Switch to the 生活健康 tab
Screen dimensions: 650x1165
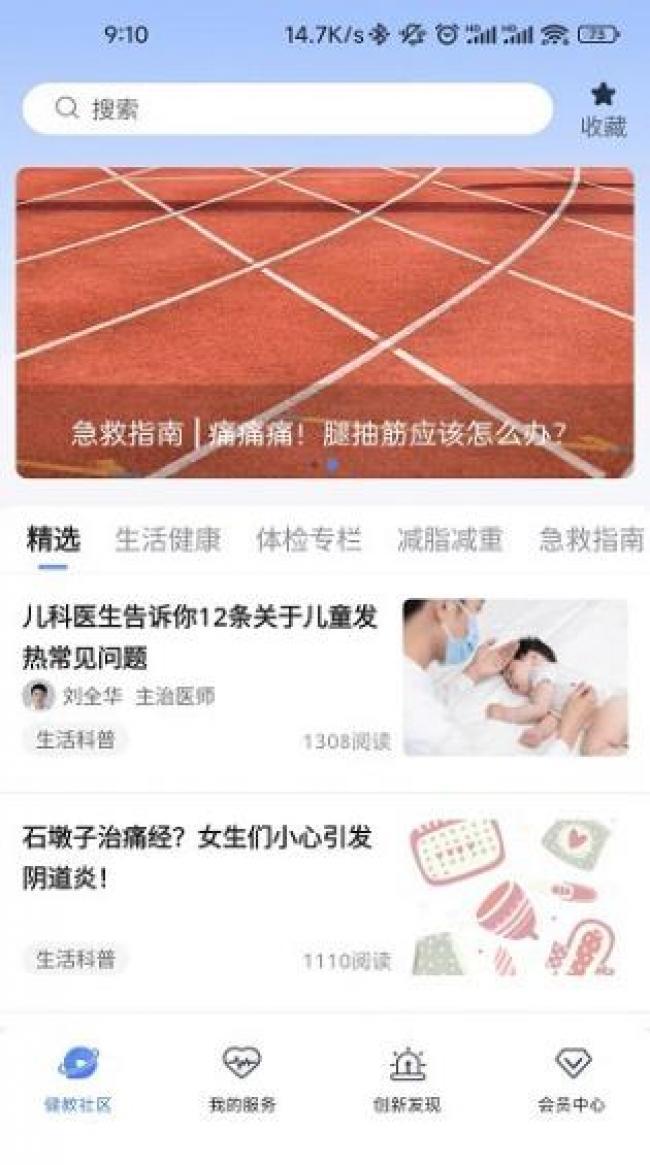[x=167, y=540]
